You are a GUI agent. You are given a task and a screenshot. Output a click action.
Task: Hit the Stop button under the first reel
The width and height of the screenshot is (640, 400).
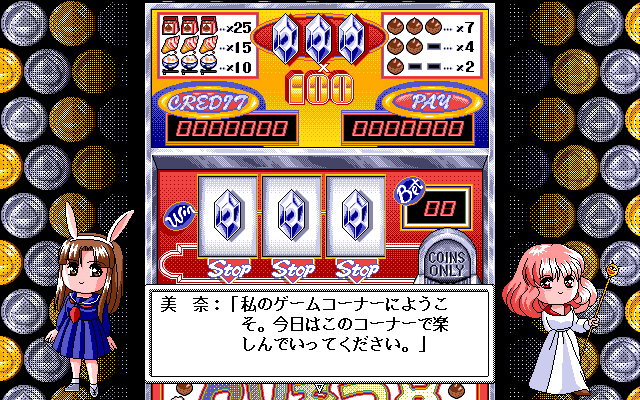(x=229, y=269)
